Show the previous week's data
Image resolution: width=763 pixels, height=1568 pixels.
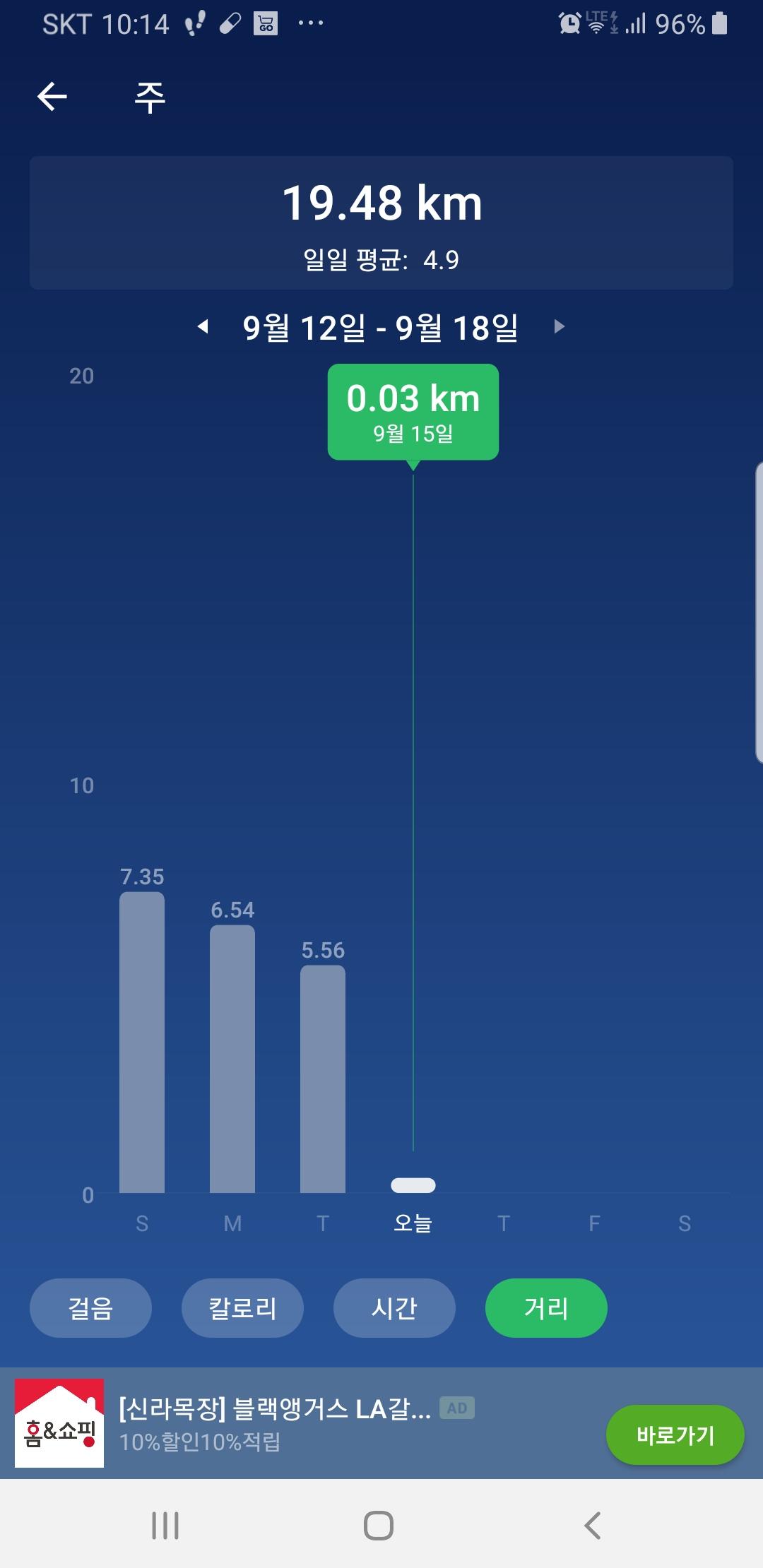[203, 326]
